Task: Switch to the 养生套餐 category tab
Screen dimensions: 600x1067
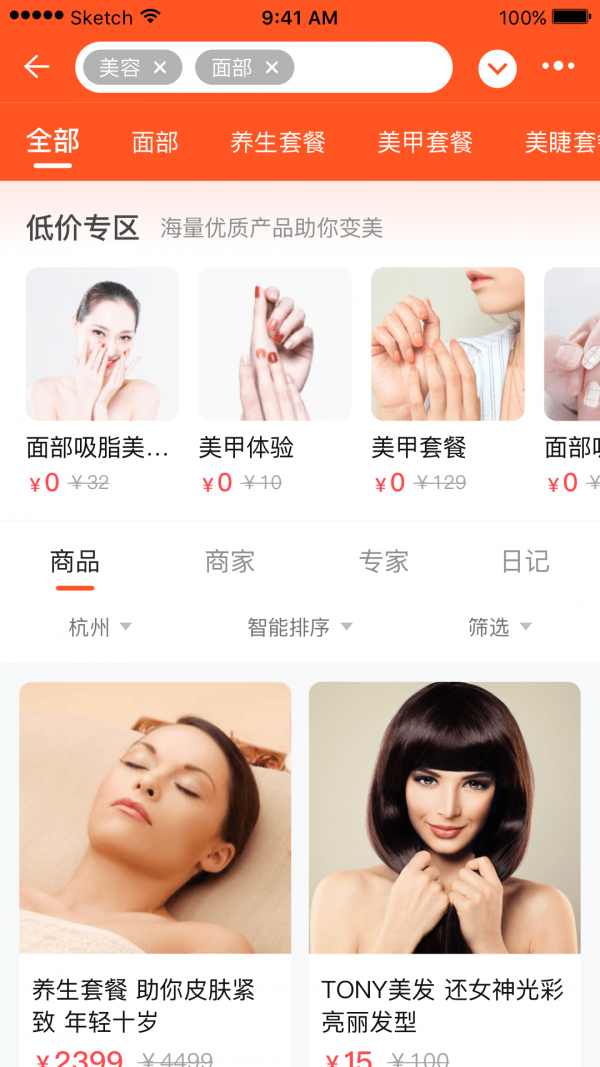Action: [278, 142]
